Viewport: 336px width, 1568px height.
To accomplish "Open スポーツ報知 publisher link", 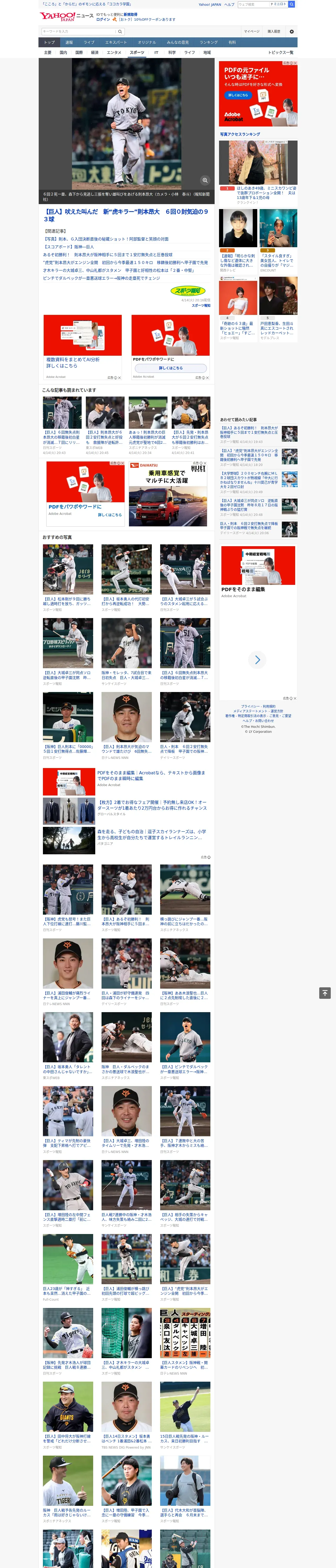I will [x=201, y=305].
